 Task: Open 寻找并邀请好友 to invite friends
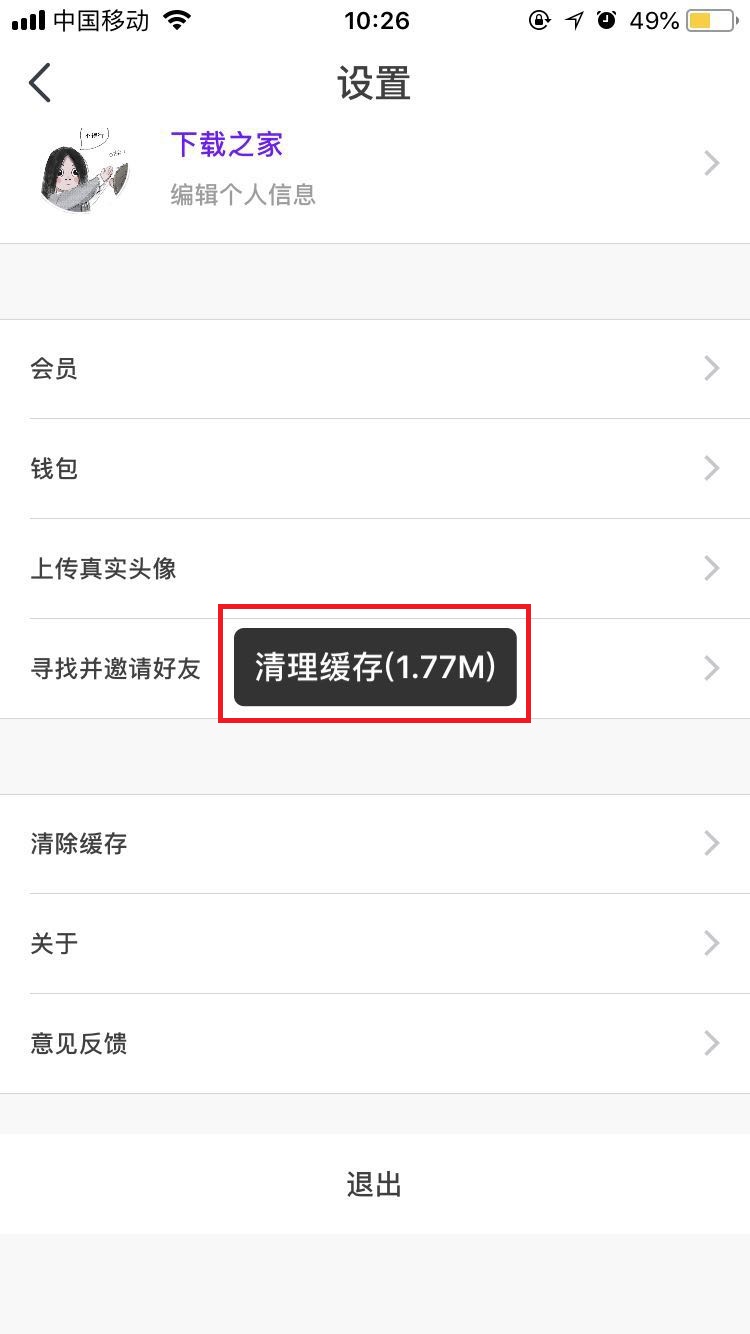[116, 668]
